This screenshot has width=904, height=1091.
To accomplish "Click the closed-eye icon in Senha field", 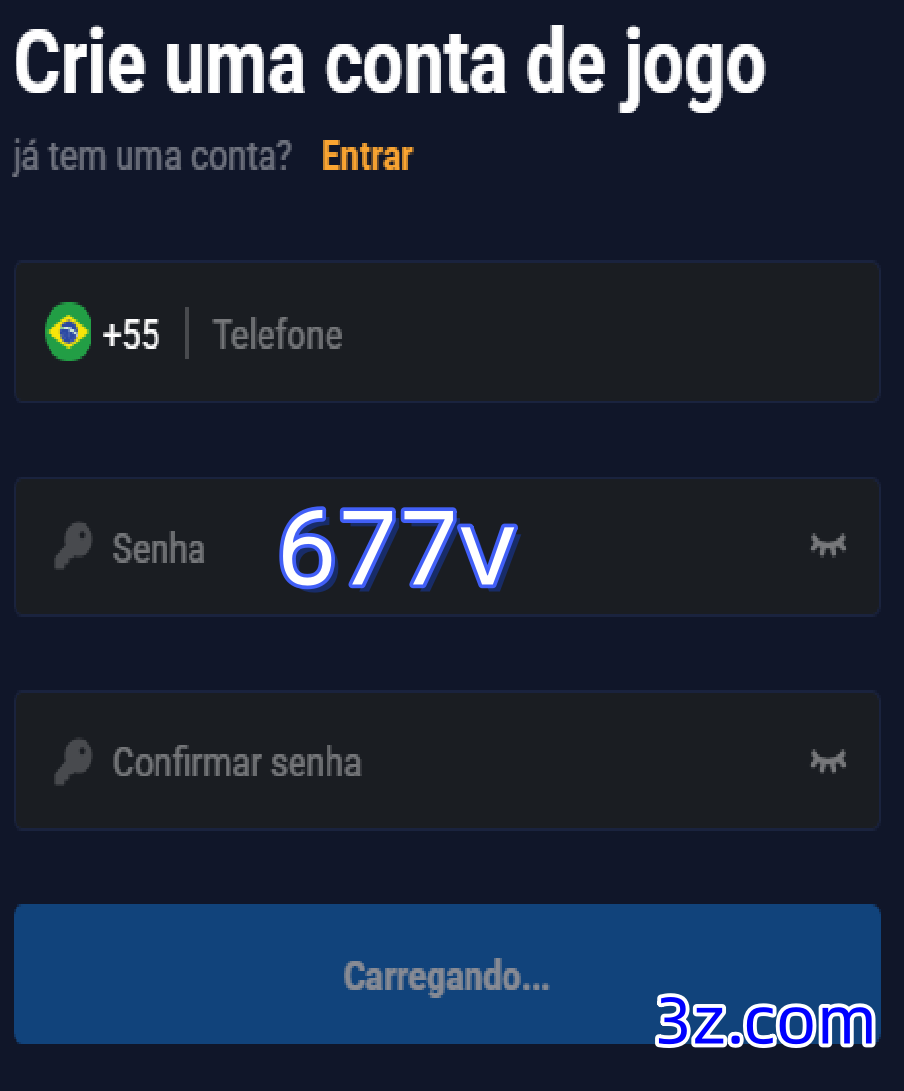I will pyautogui.click(x=827, y=547).
